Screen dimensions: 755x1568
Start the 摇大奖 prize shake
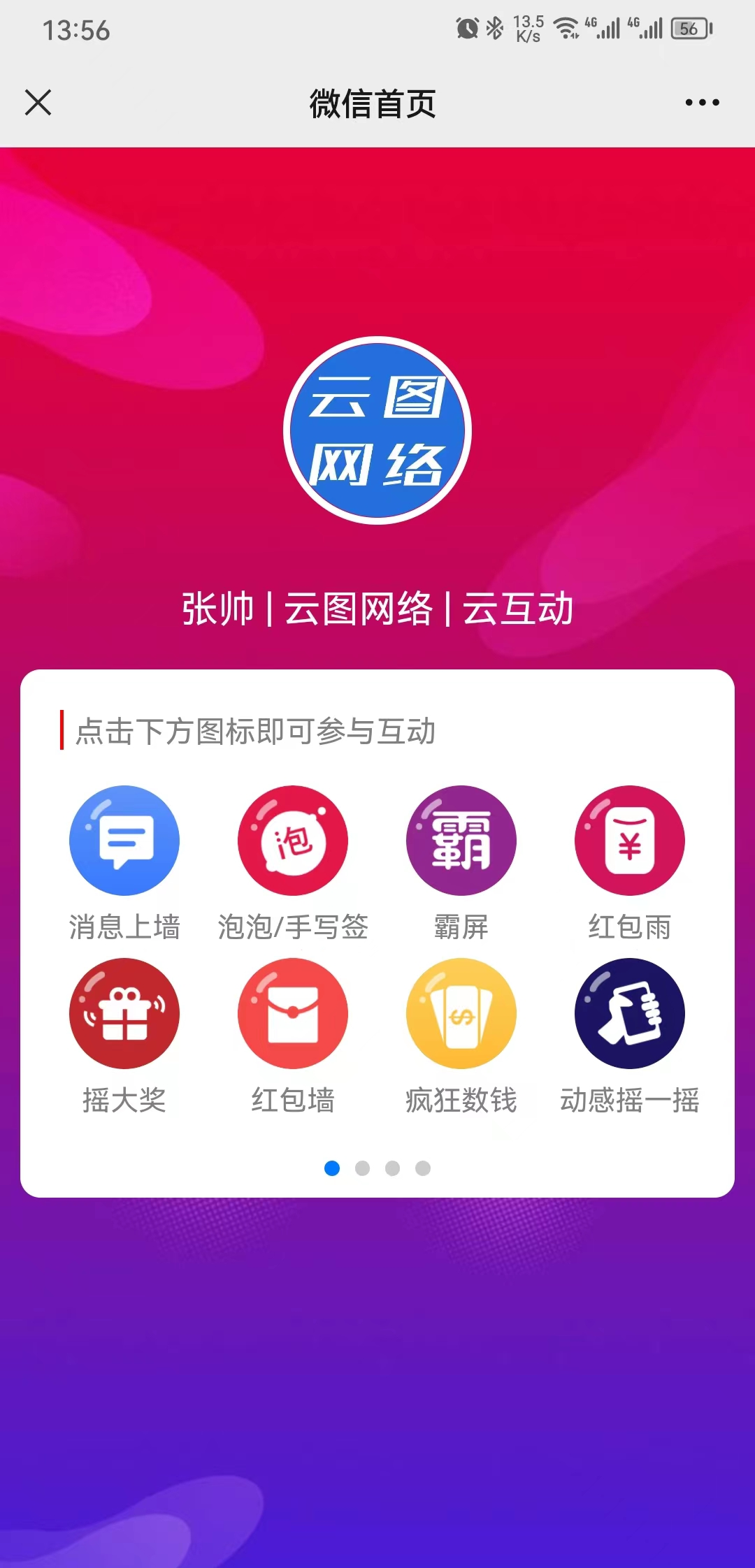(x=124, y=1013)
